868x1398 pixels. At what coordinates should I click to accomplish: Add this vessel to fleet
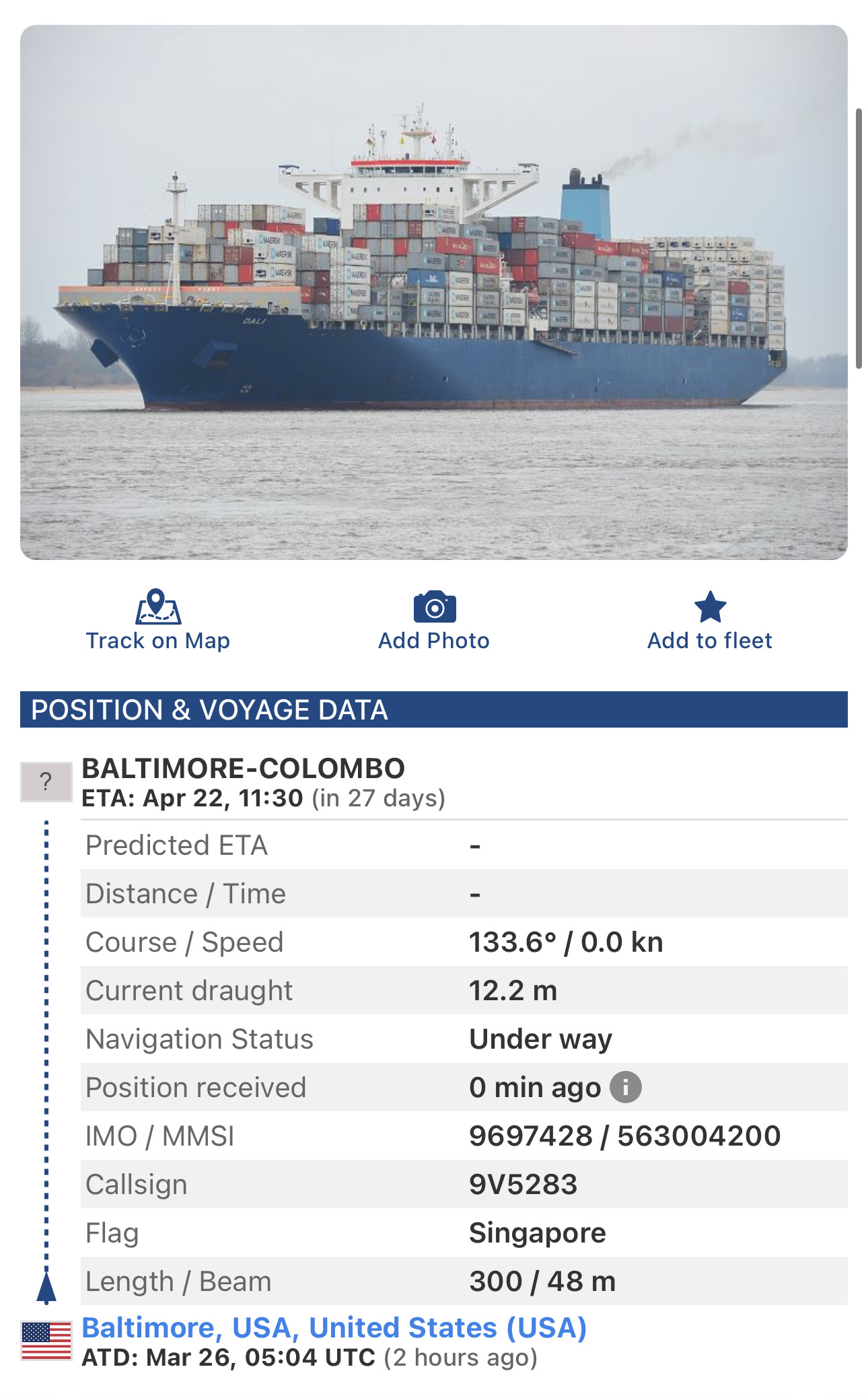click(710, 621)
